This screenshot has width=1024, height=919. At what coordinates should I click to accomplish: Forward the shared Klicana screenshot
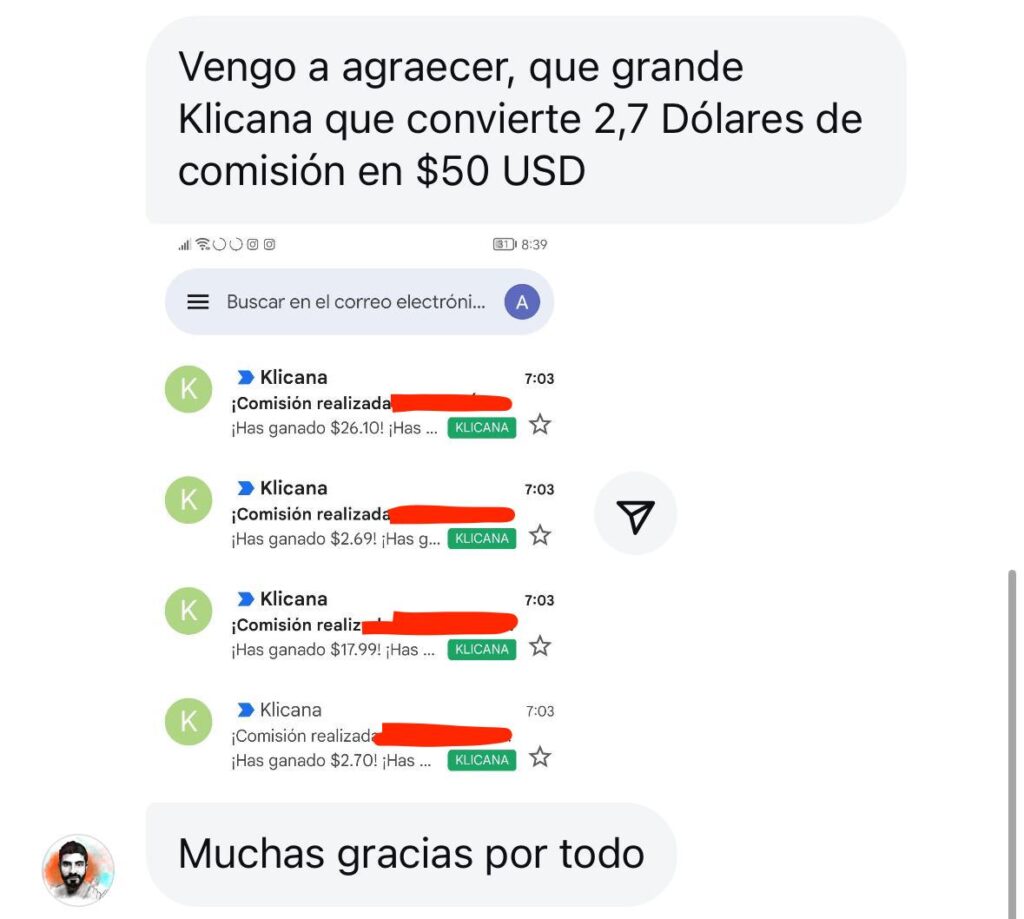tap(635, 514)
